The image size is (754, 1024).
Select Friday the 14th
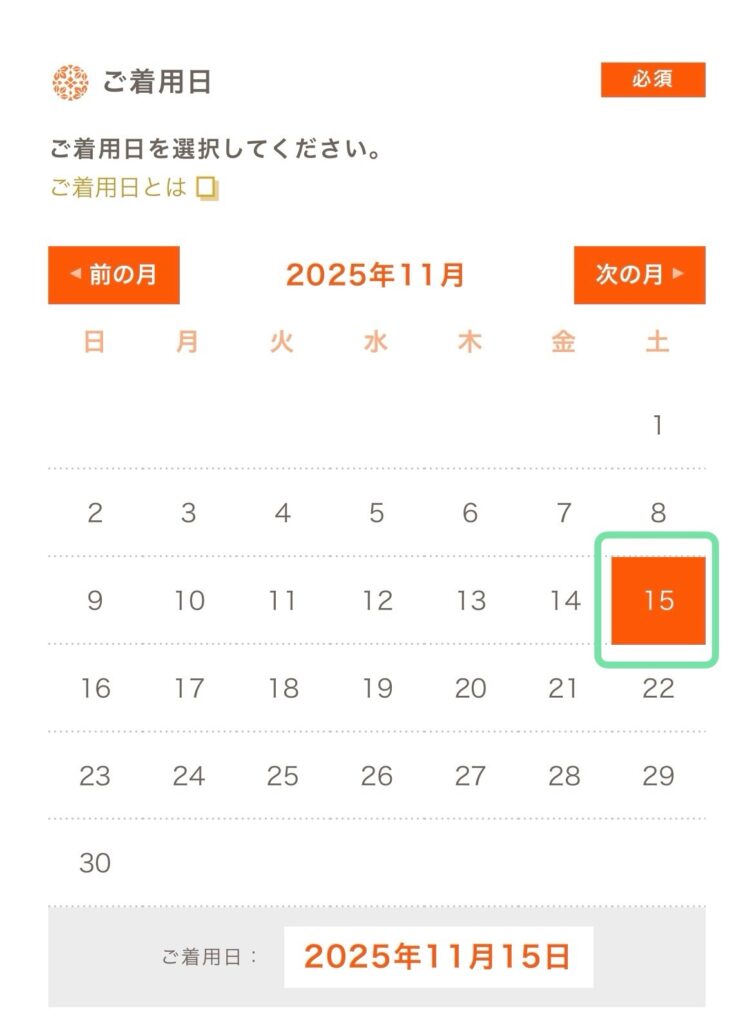point(565,600)
